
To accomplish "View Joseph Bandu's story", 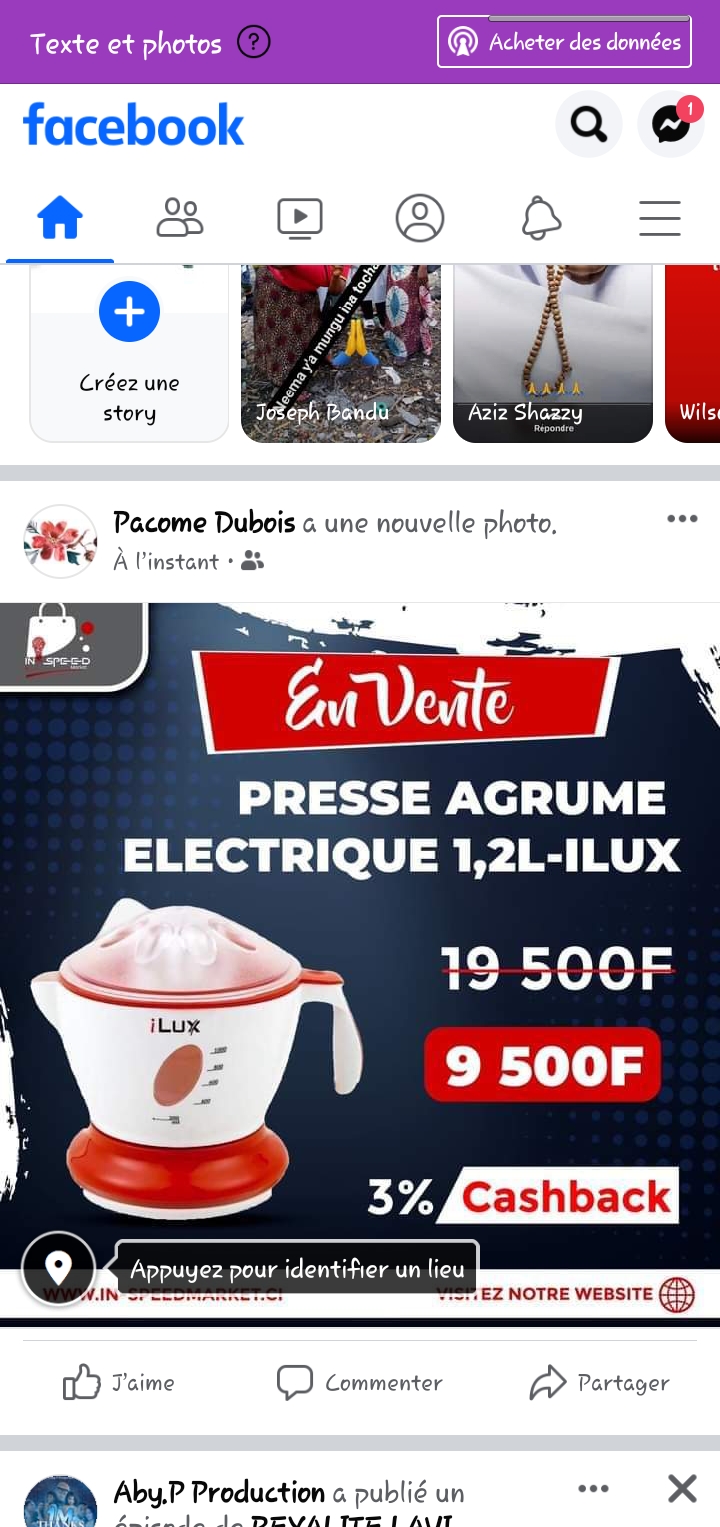I will [341, 353].
